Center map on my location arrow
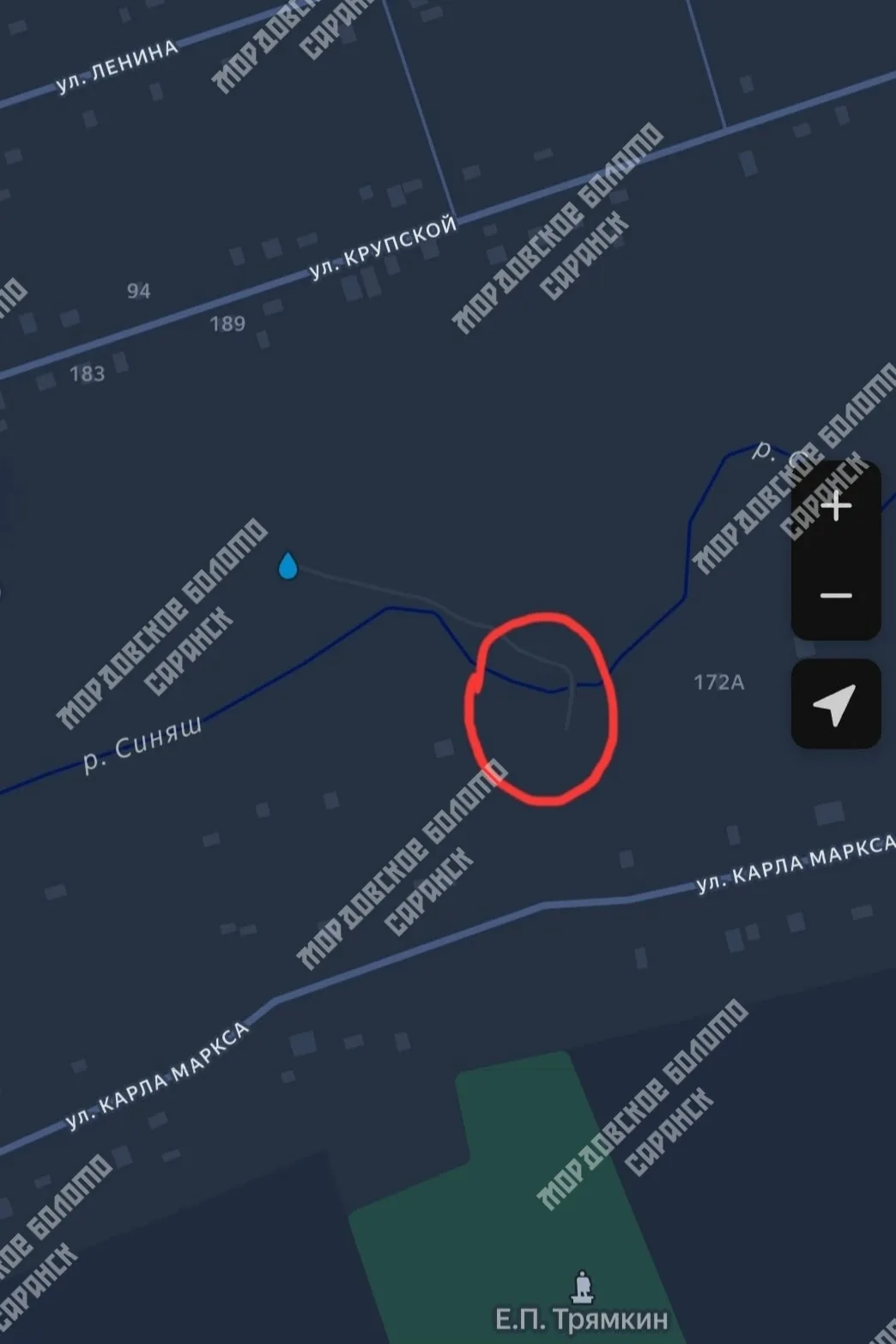The image size is (896, 1344). point(836,704)
